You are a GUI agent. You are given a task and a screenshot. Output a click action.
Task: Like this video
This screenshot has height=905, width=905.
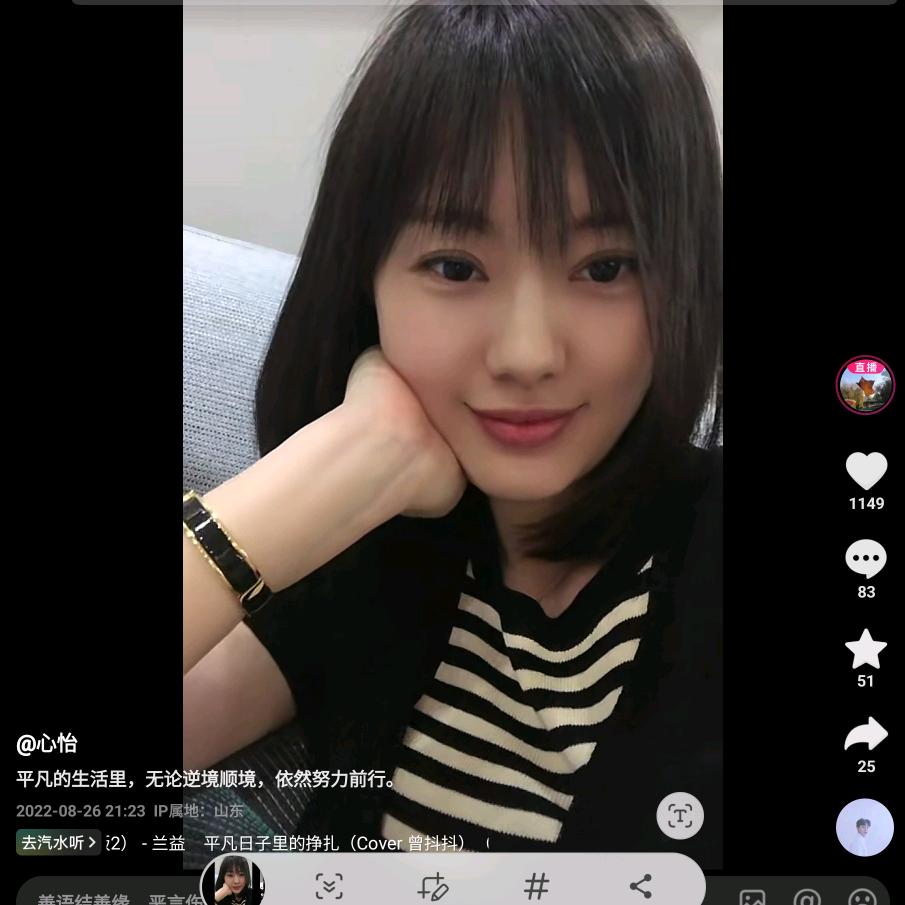coord(866,471)
